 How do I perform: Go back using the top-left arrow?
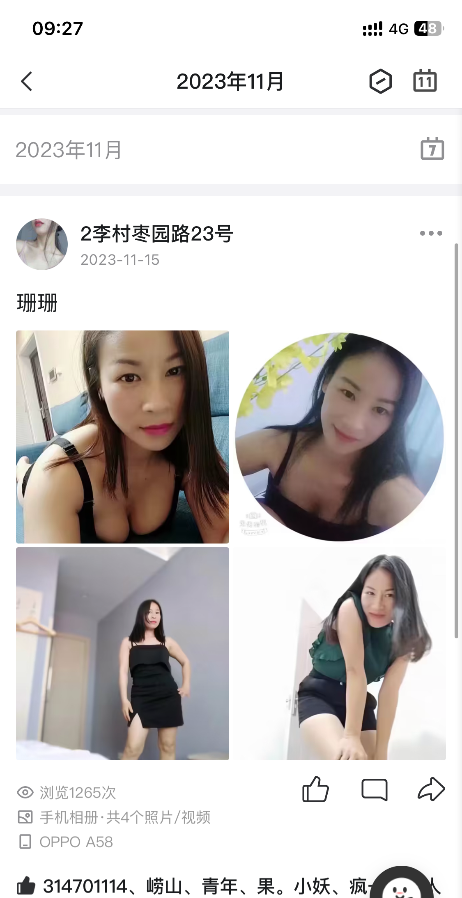tap(27, 81)
